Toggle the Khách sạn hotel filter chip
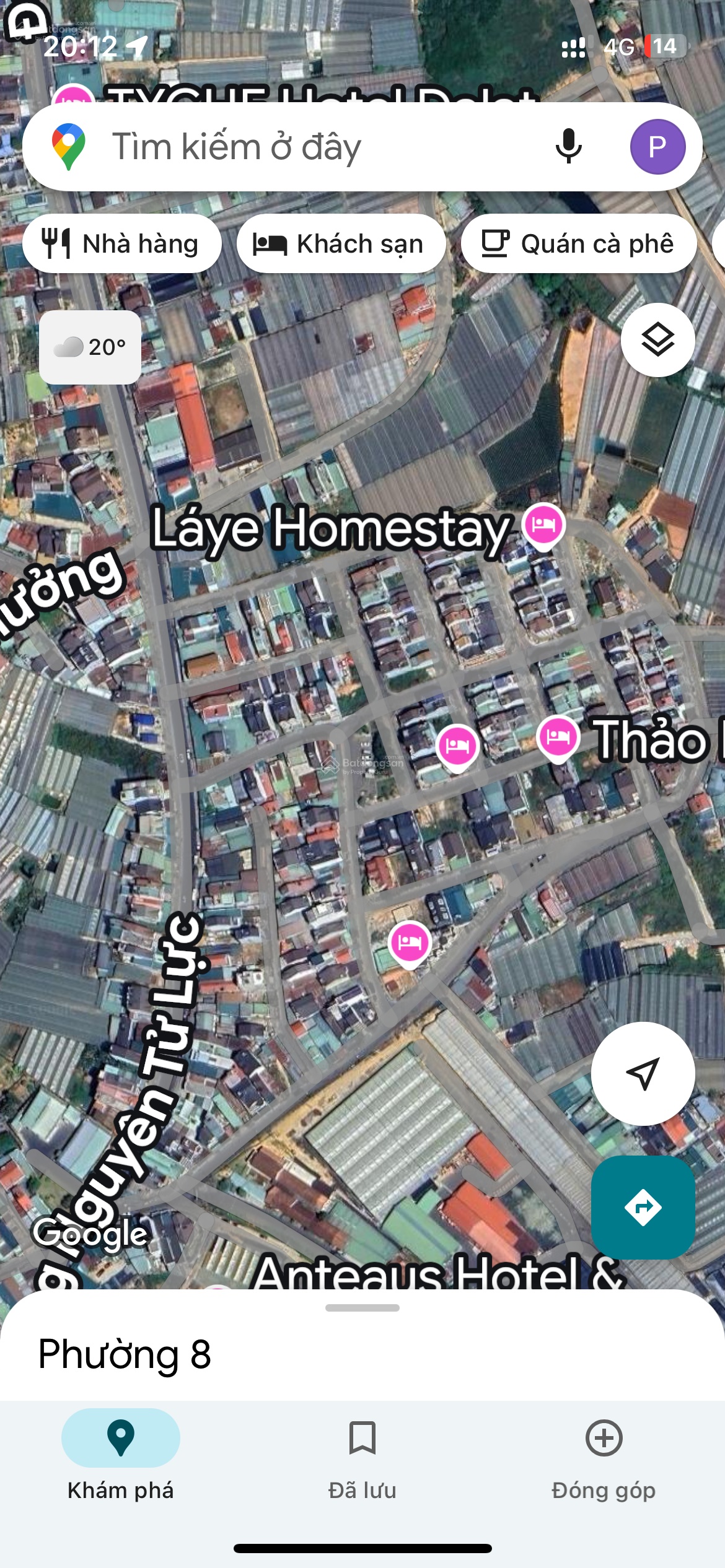Screen dimensions: 725x1568 [341, 243]
